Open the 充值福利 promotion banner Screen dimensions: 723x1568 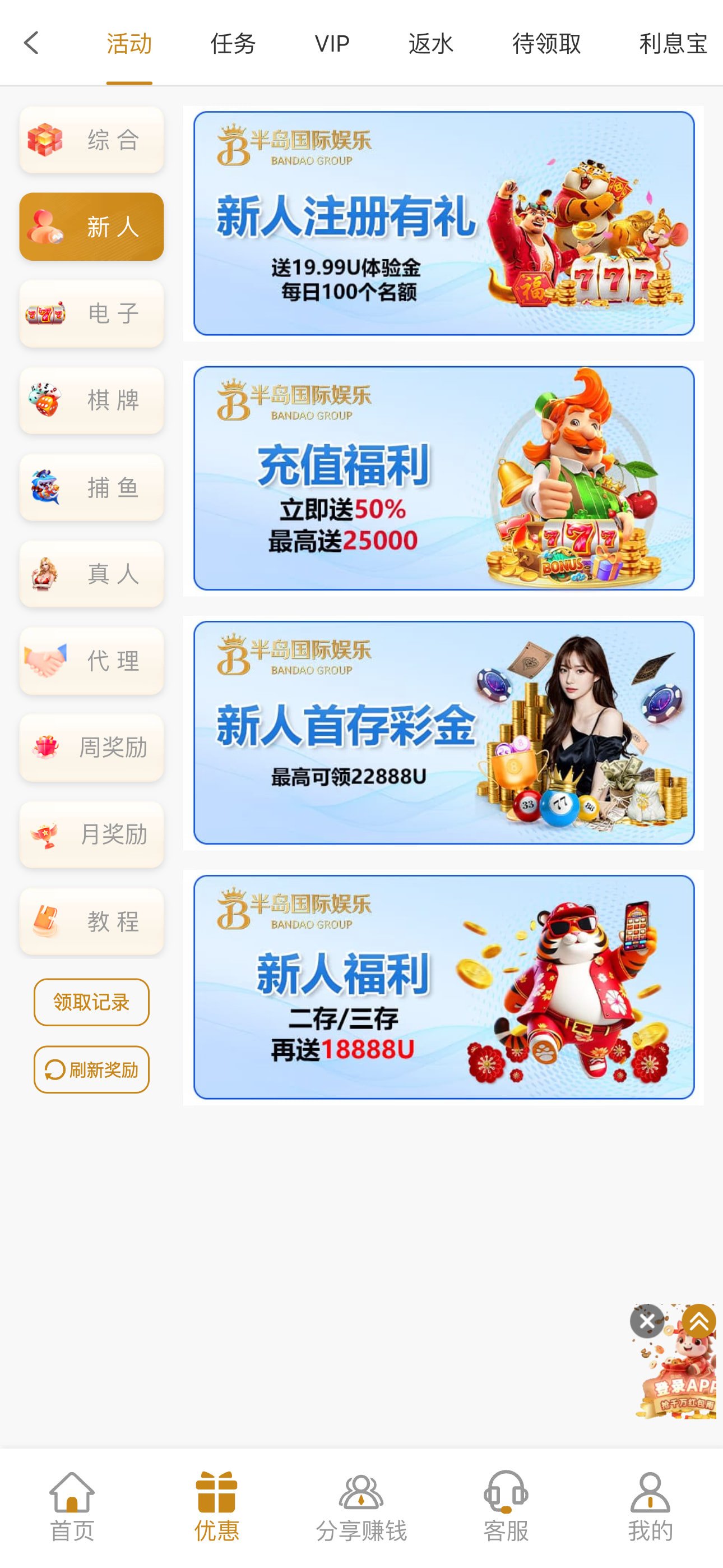[x=443, y=478]
